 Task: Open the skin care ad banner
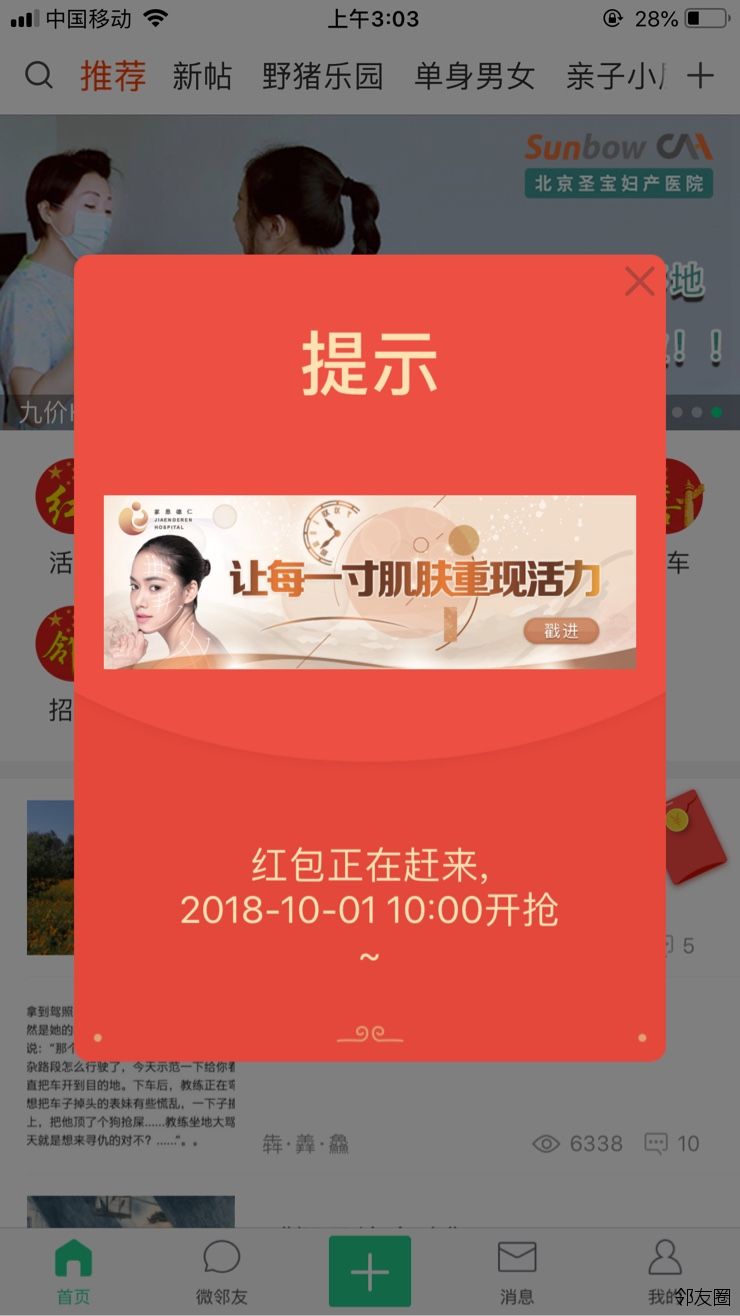click(369, 582)
